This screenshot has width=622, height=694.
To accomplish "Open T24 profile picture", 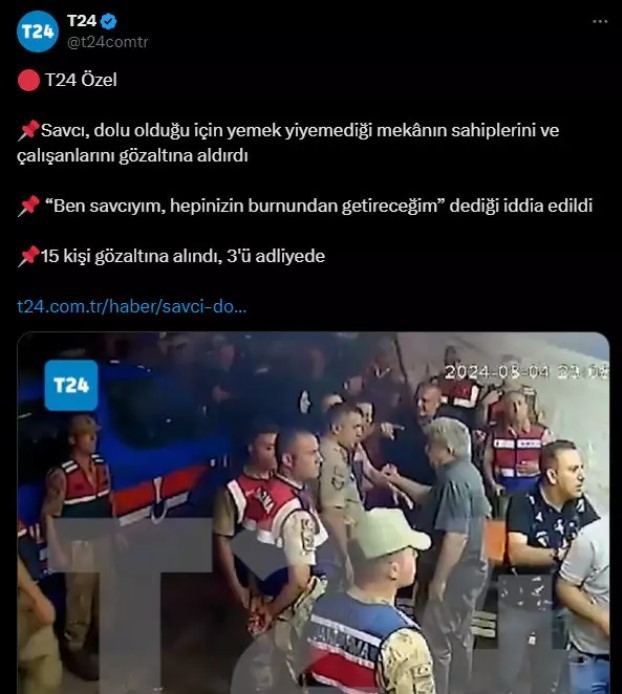I will tap(38, 32).
